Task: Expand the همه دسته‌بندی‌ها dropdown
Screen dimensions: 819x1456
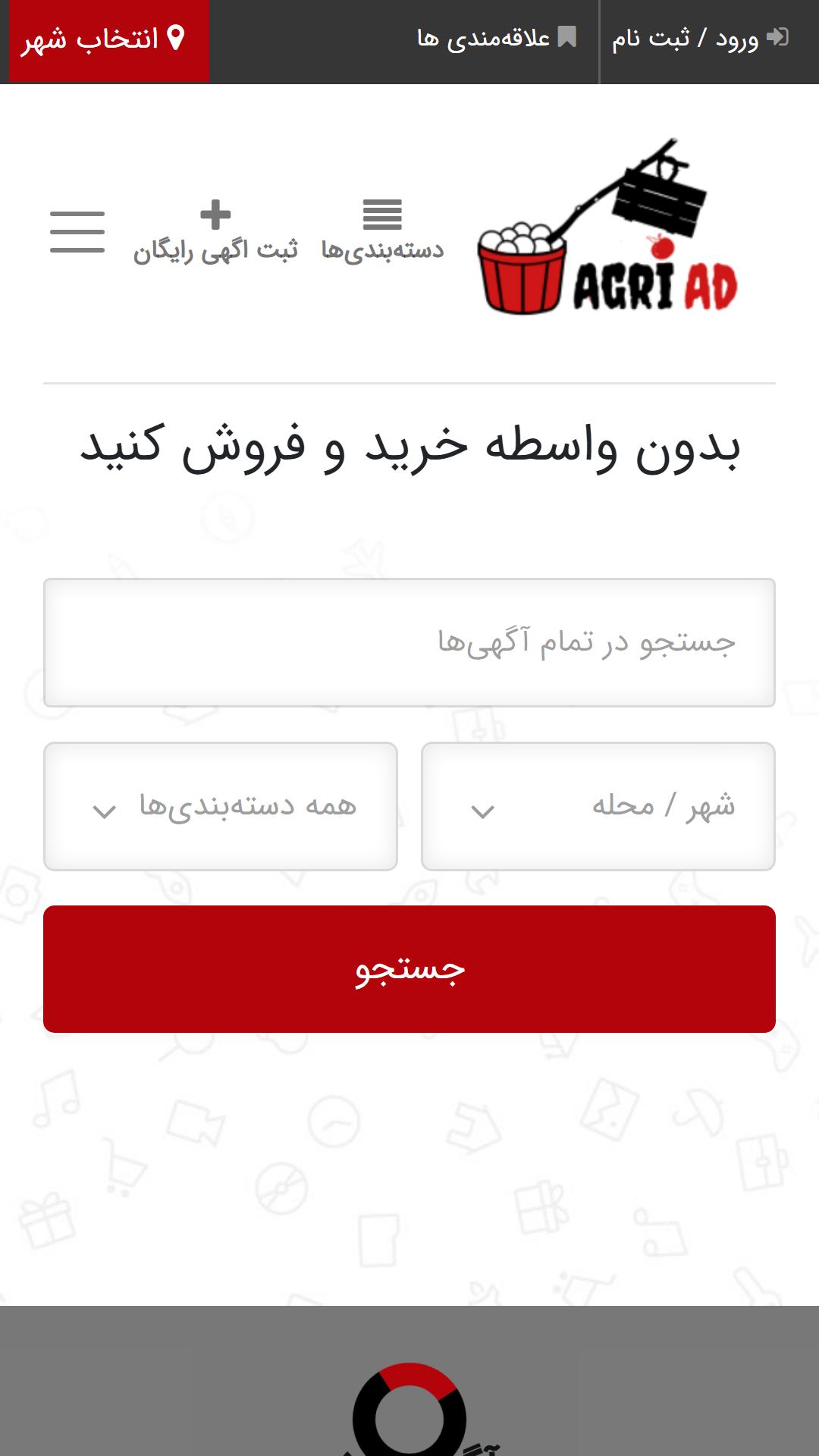Action: 221,806
